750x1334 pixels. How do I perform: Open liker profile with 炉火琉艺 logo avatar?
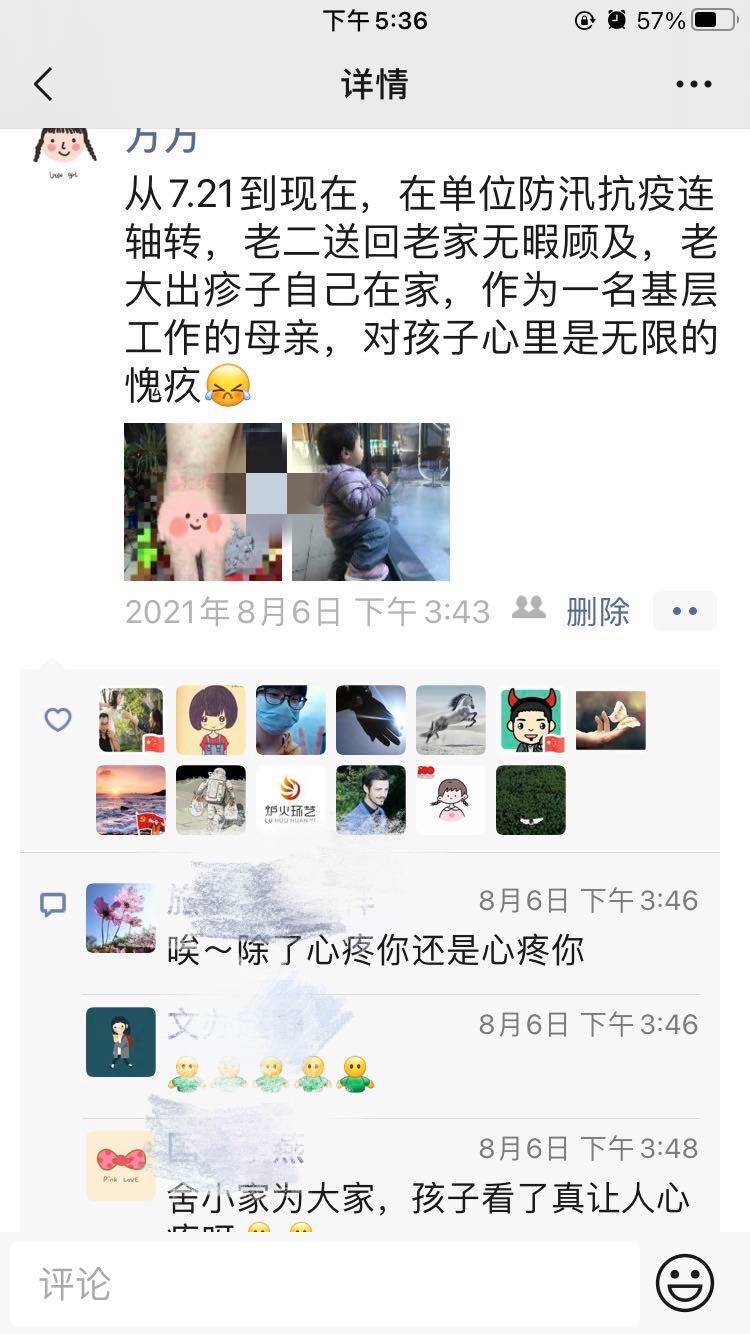tap(291, 800)
